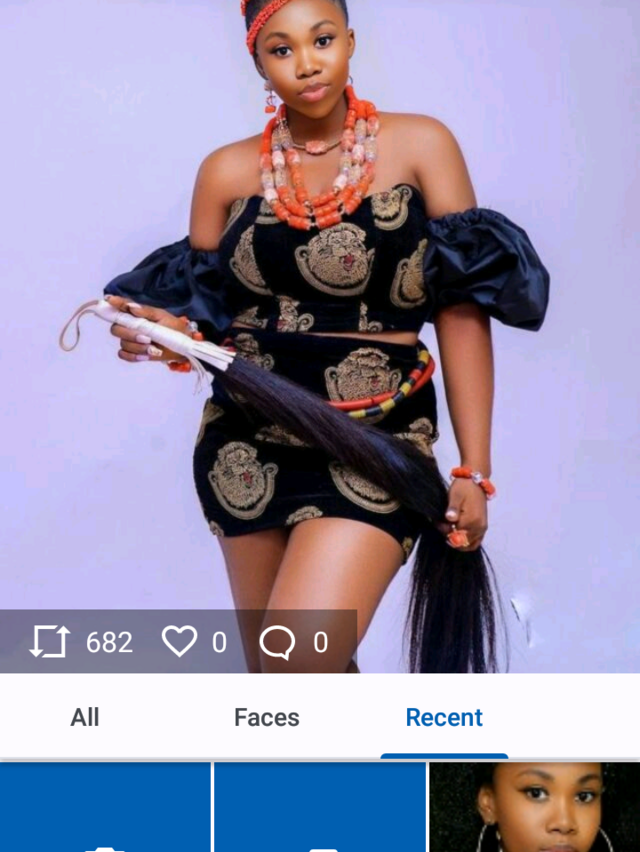This screenshot has width=640, height=852.
Task: Open the first blue placeholder tile
Action: 105,807
